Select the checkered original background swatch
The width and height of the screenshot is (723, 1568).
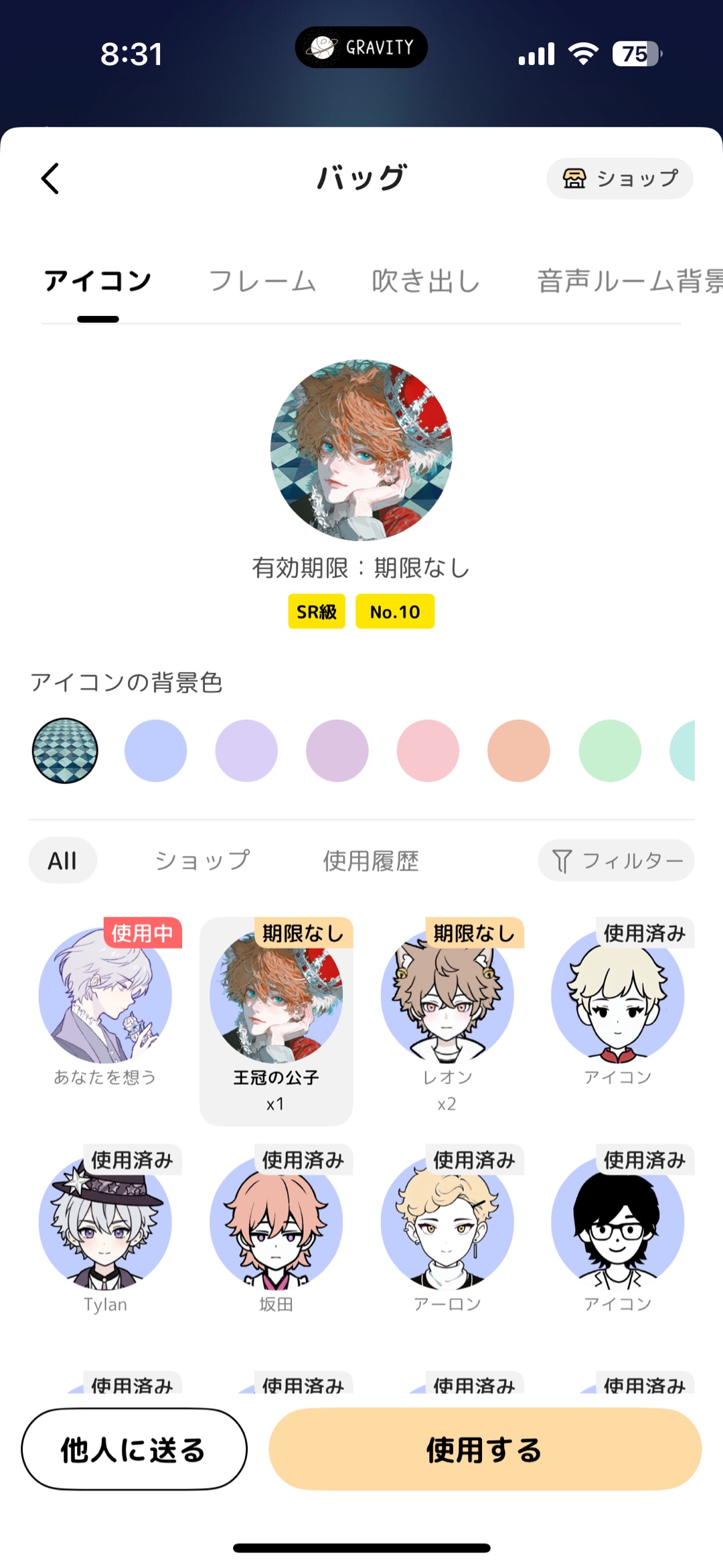pyautogui.click(x=65, y=751)
